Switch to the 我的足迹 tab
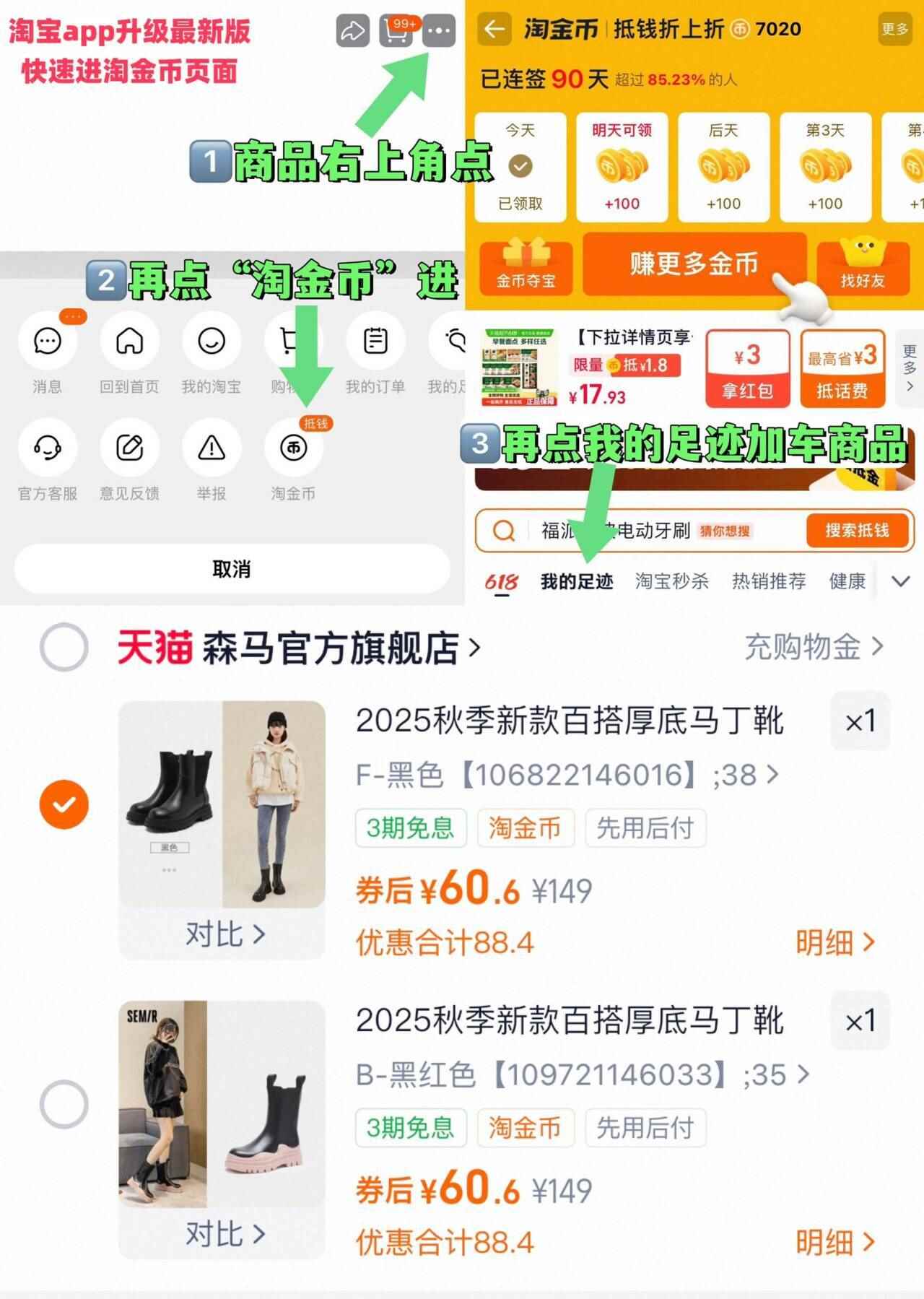This screenshot has height=1299, width=924. click(577, 581)
